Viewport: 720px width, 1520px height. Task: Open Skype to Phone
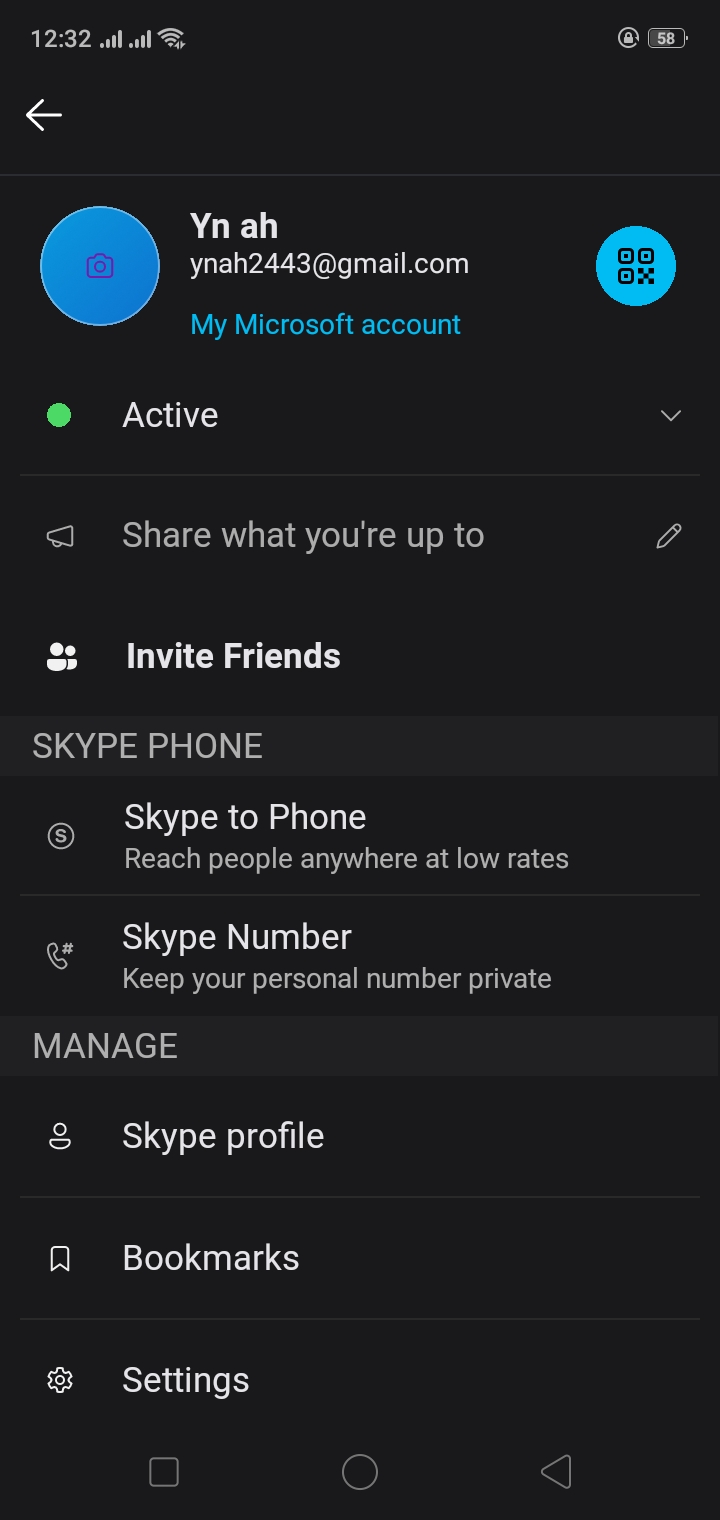(x=360, y=835)
